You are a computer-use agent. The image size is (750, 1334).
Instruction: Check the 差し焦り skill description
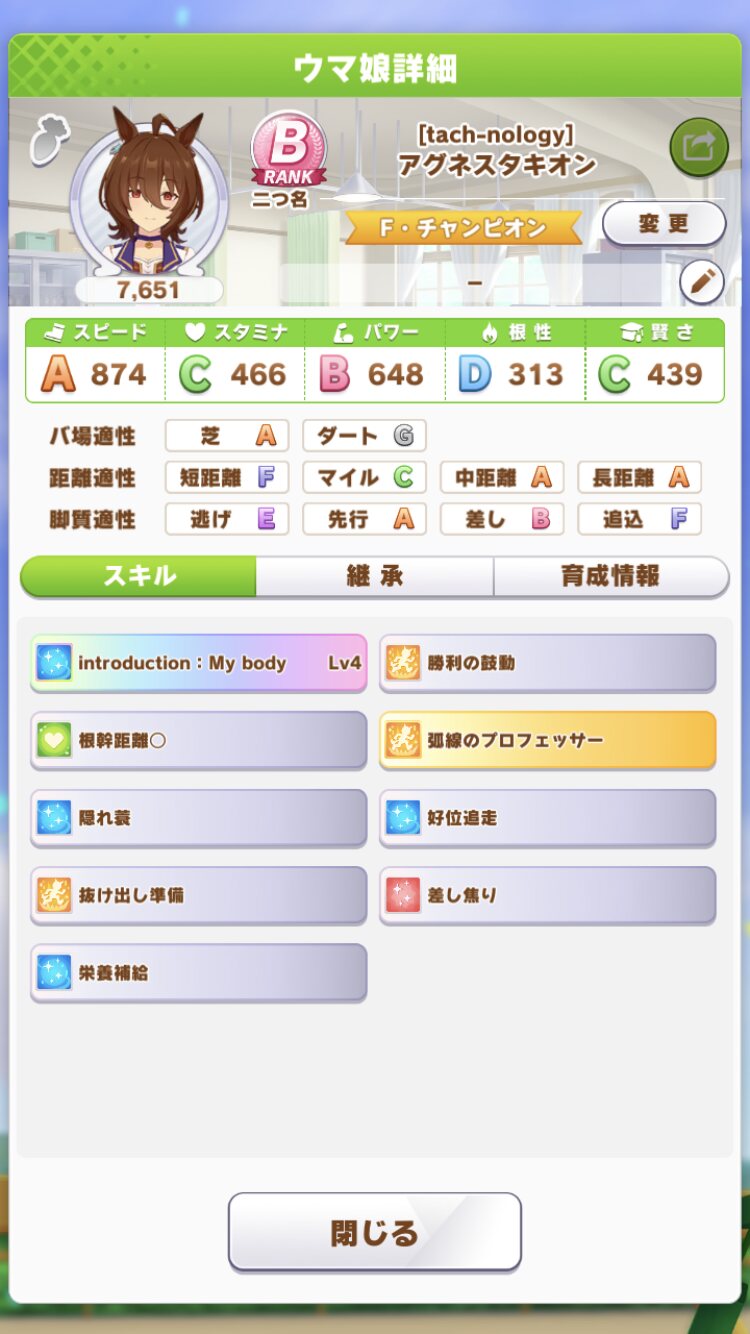point(547,895)
